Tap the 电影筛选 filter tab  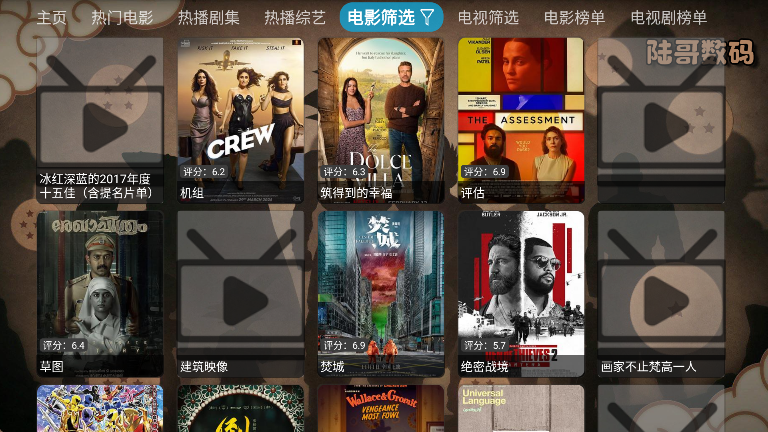pos(390,18)
